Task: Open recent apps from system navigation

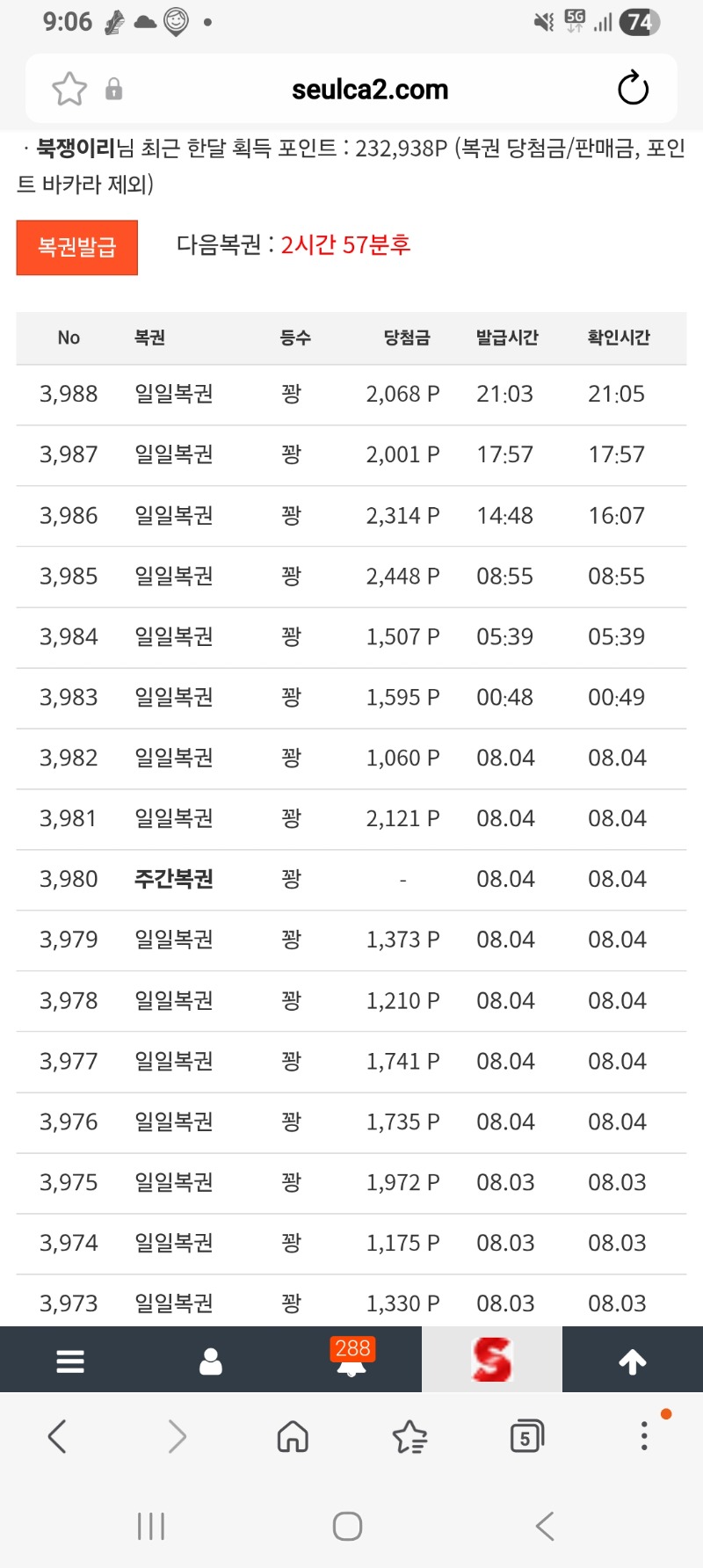Action: coord(151,1527)
